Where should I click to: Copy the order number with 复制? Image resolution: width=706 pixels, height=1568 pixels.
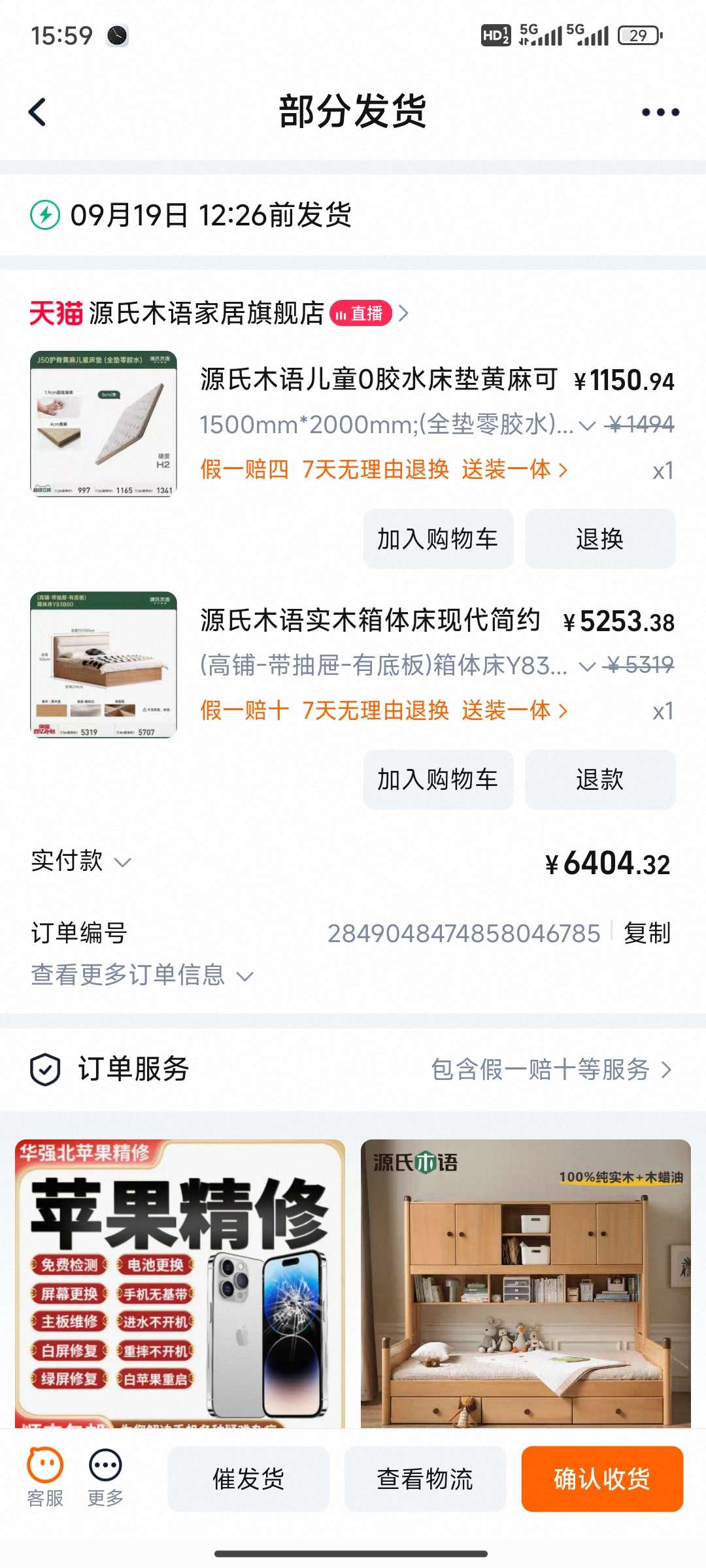647,933
